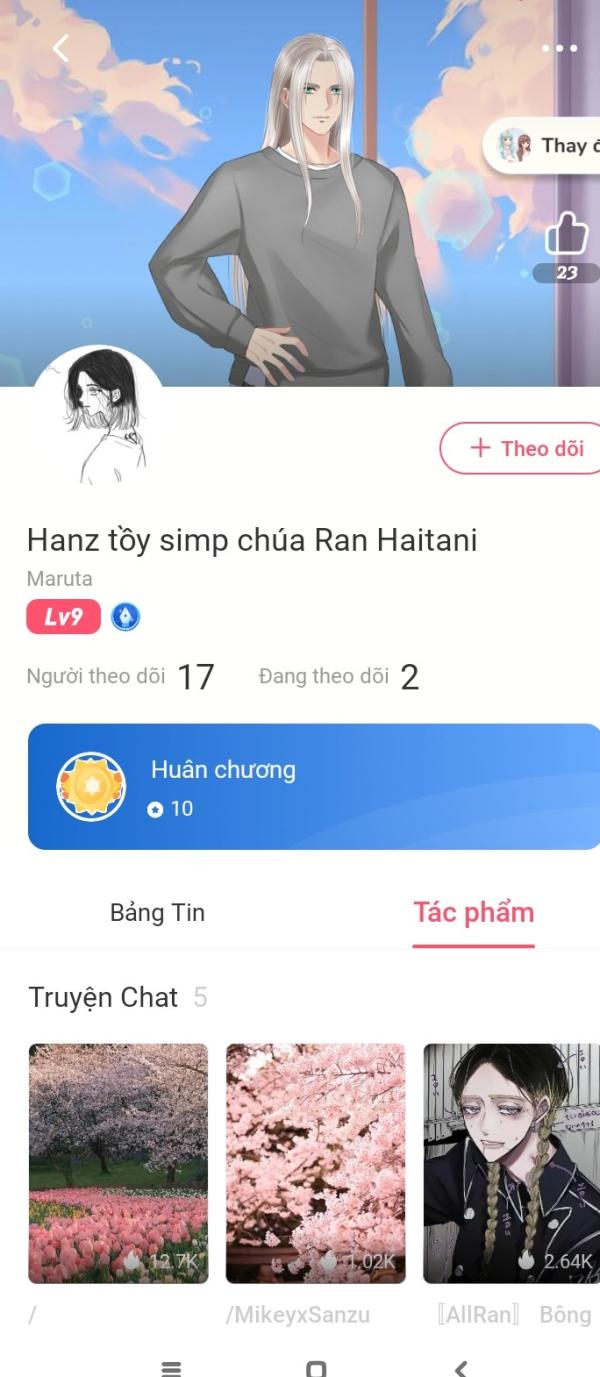Tap the Thay đổi avatar costume button
This screenshot has width=600, height=1377.
click(x=545, y=146)
